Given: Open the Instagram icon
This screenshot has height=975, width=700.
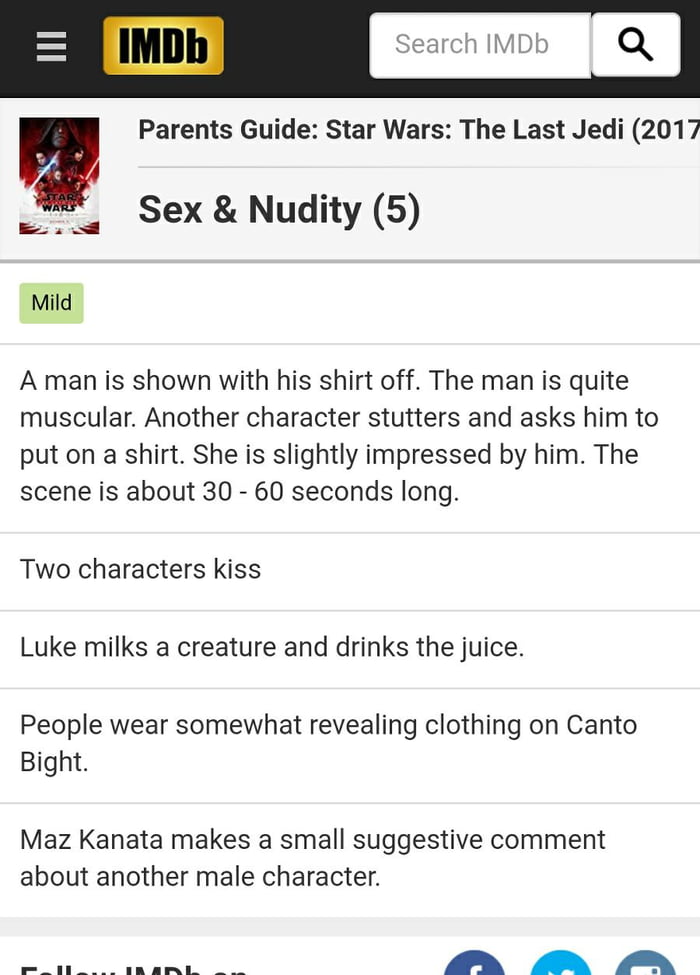Looking at the screenshot, I should coord(646,966).
